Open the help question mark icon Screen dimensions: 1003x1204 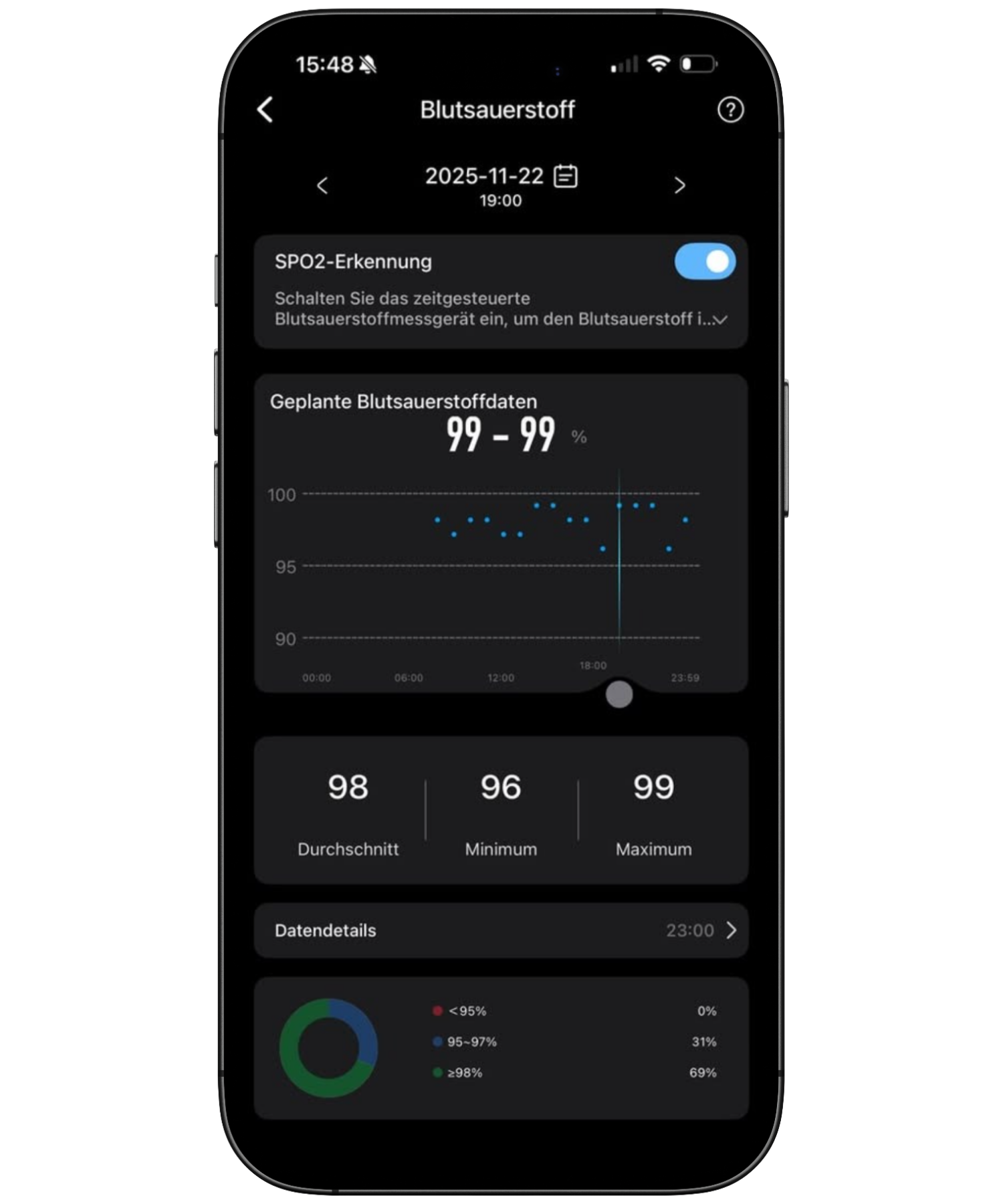pos(730,110)
